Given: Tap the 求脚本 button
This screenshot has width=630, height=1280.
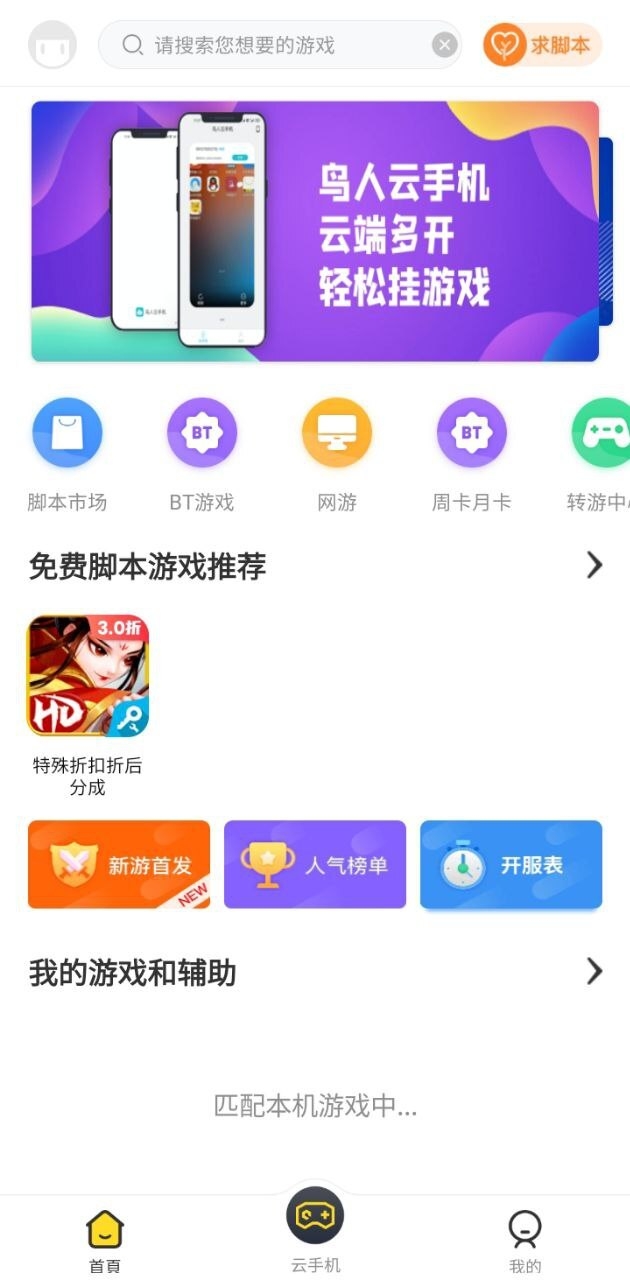Looking at the screenshot, I should 542,45.
